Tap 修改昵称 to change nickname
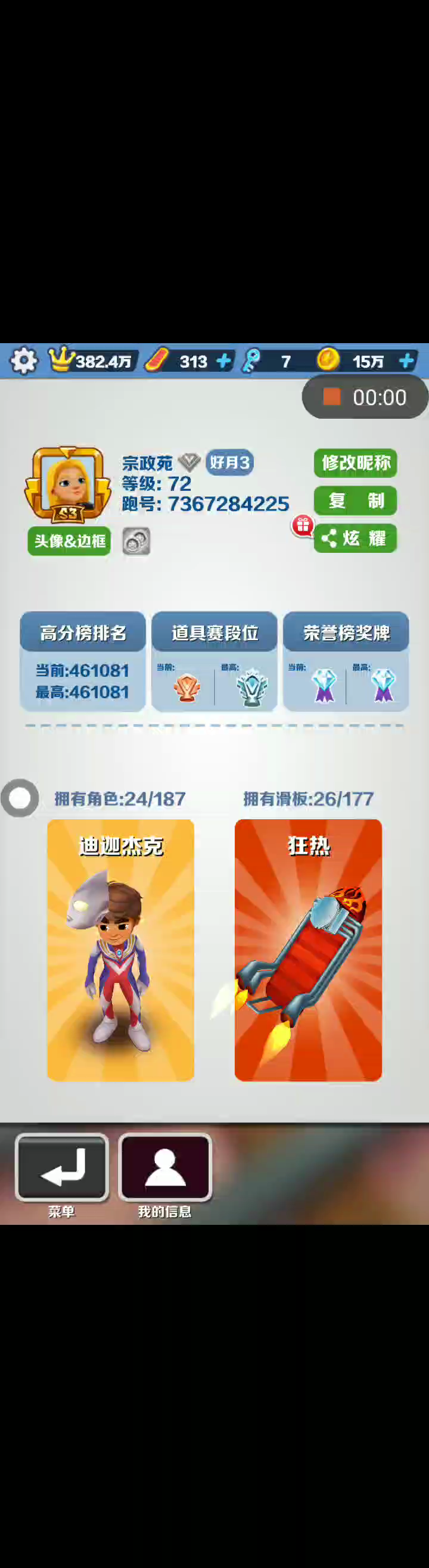Screen dimensions: 429x1568 click(355, 463)
